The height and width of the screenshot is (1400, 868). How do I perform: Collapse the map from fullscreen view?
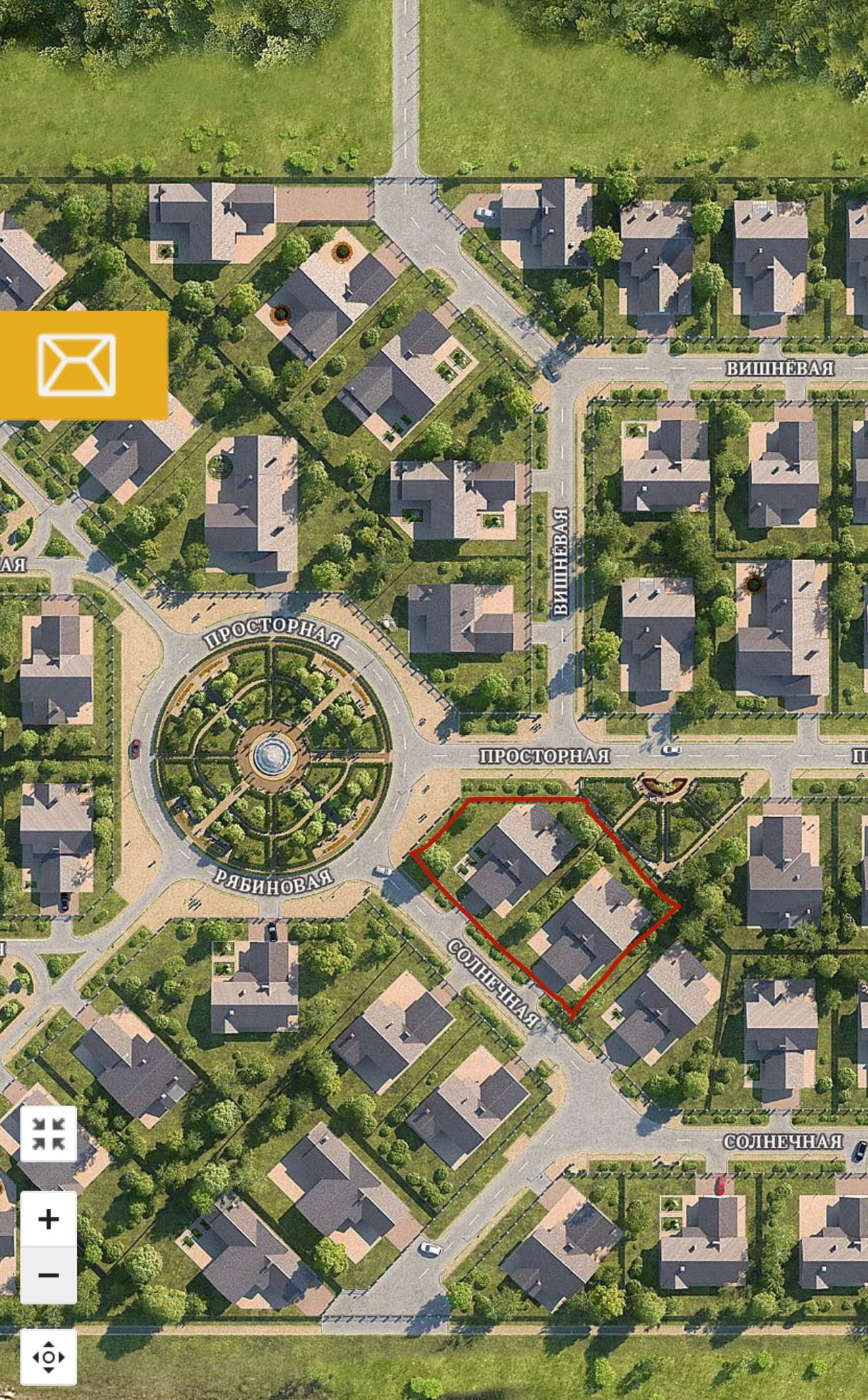[48, 1134]
